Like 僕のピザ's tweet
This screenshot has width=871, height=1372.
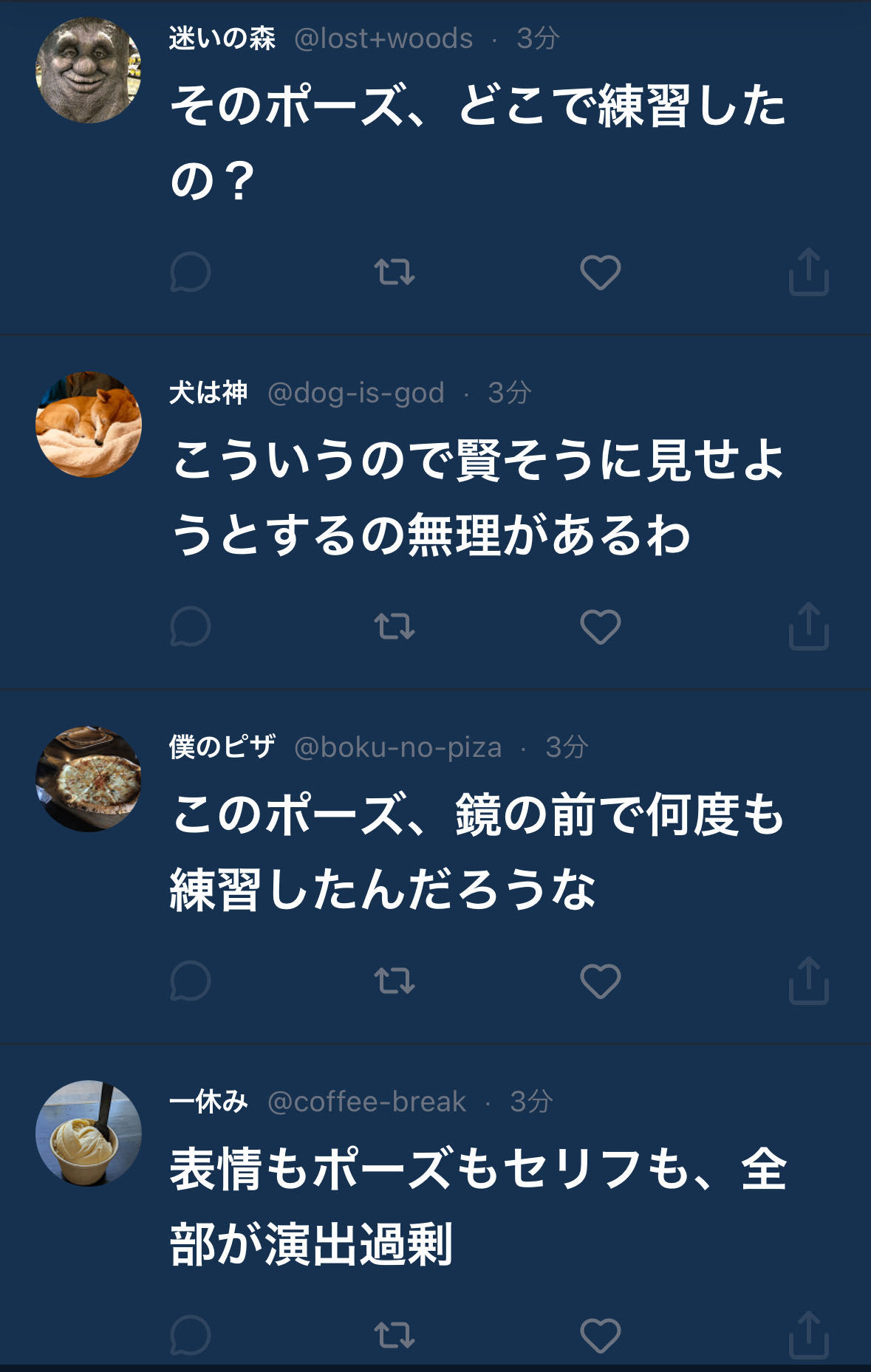(600, 981)
